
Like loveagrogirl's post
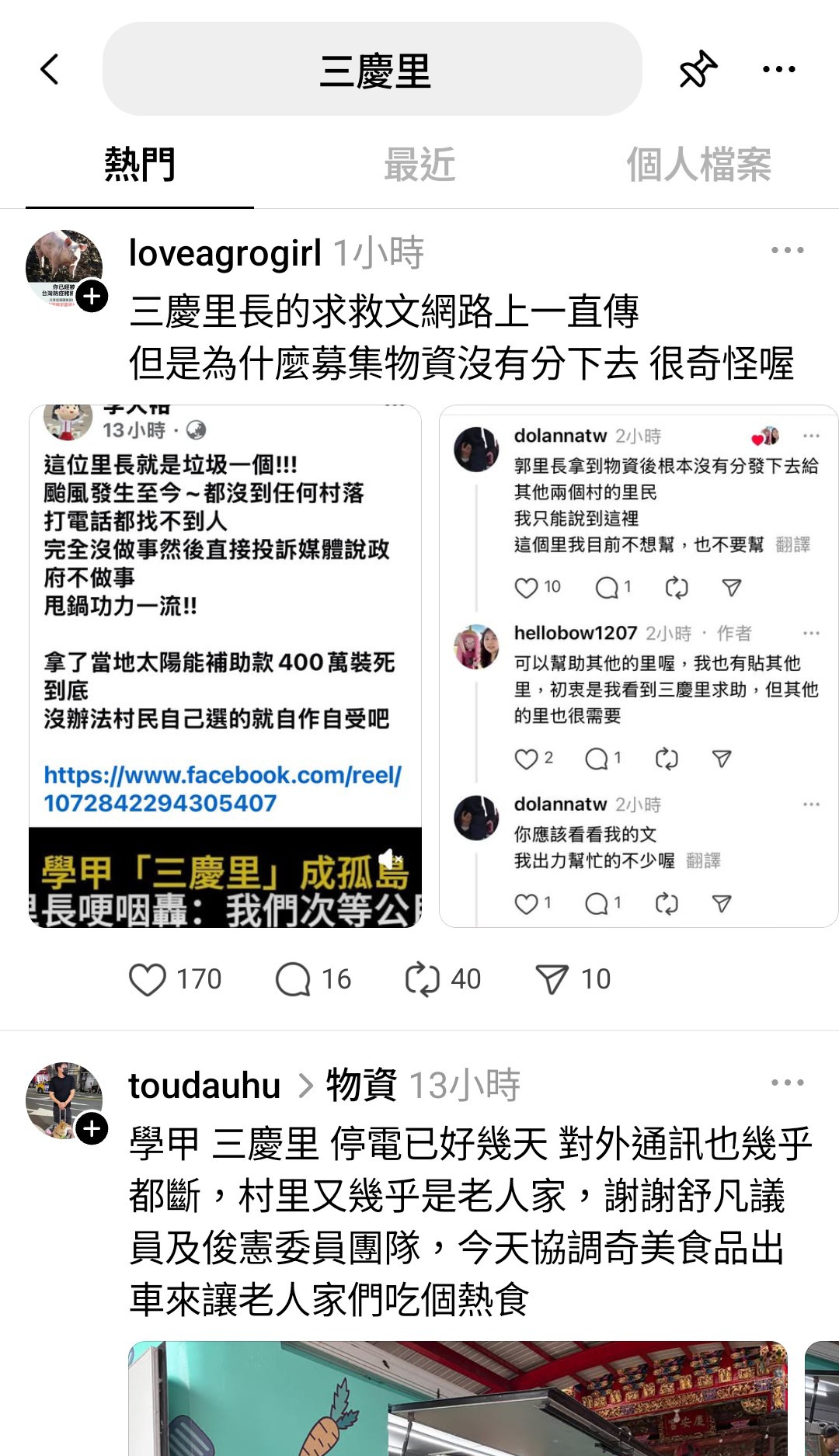[148, 979]
